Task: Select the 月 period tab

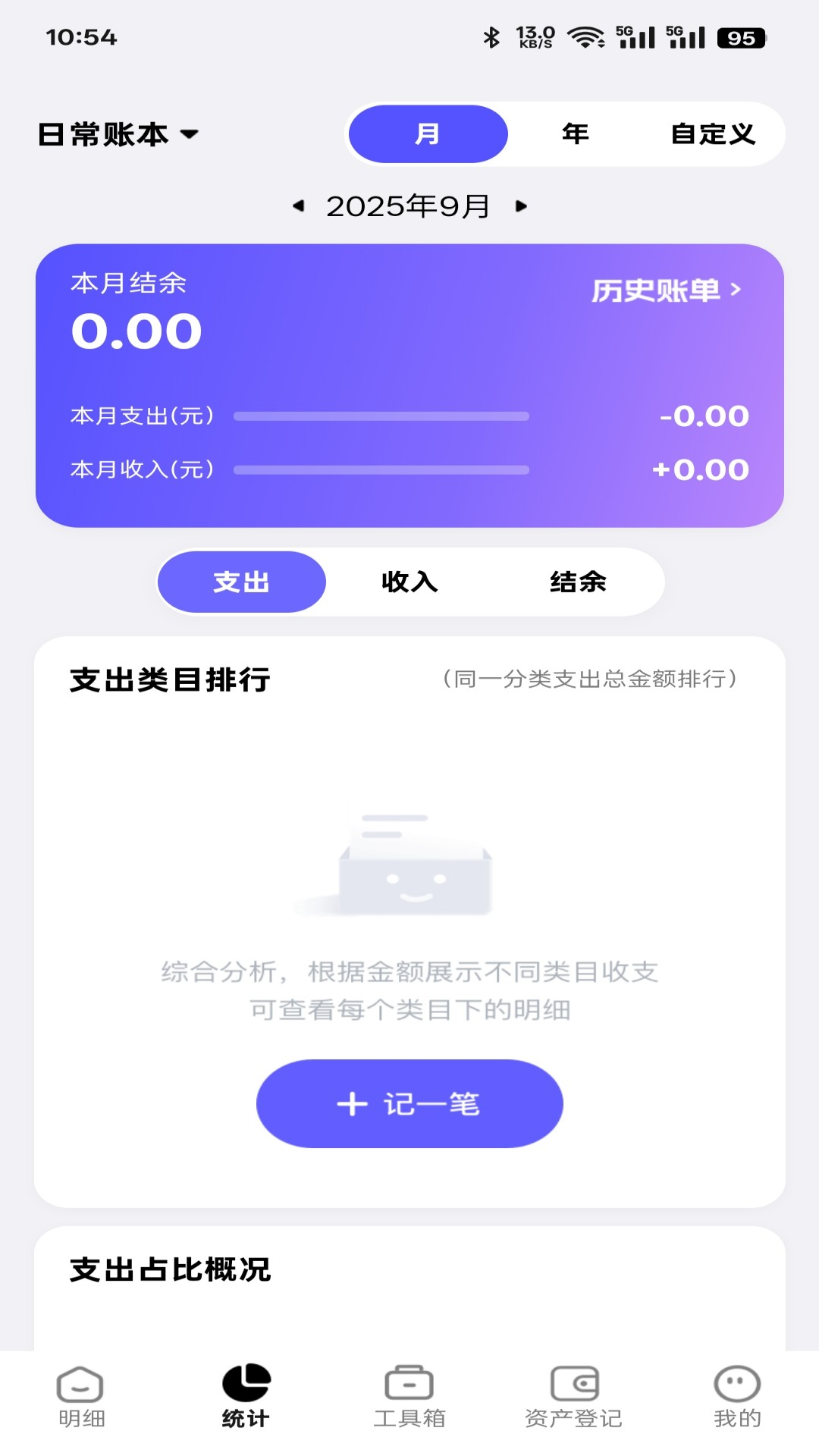Action: point(428,134)
